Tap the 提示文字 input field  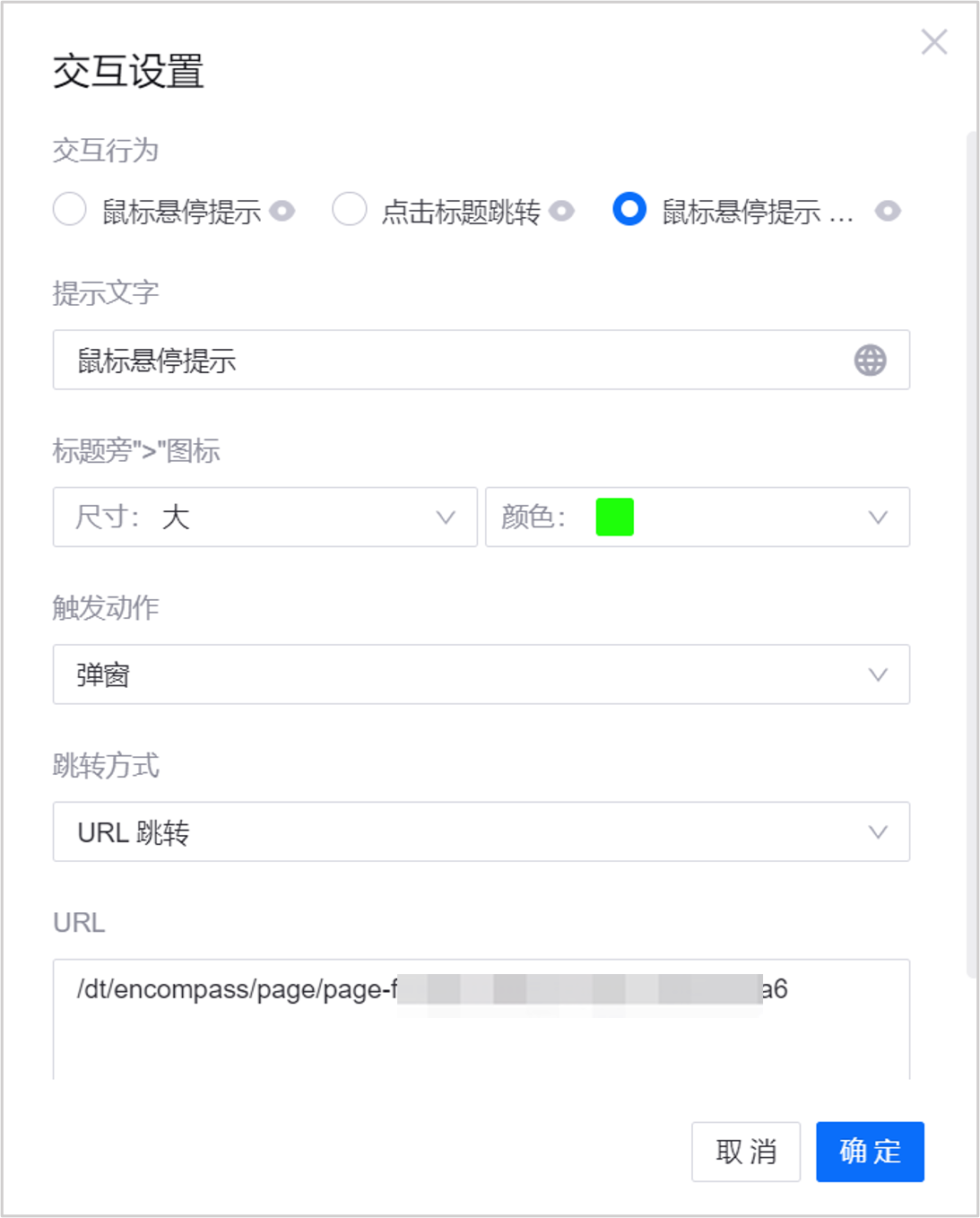pos(448,361)
